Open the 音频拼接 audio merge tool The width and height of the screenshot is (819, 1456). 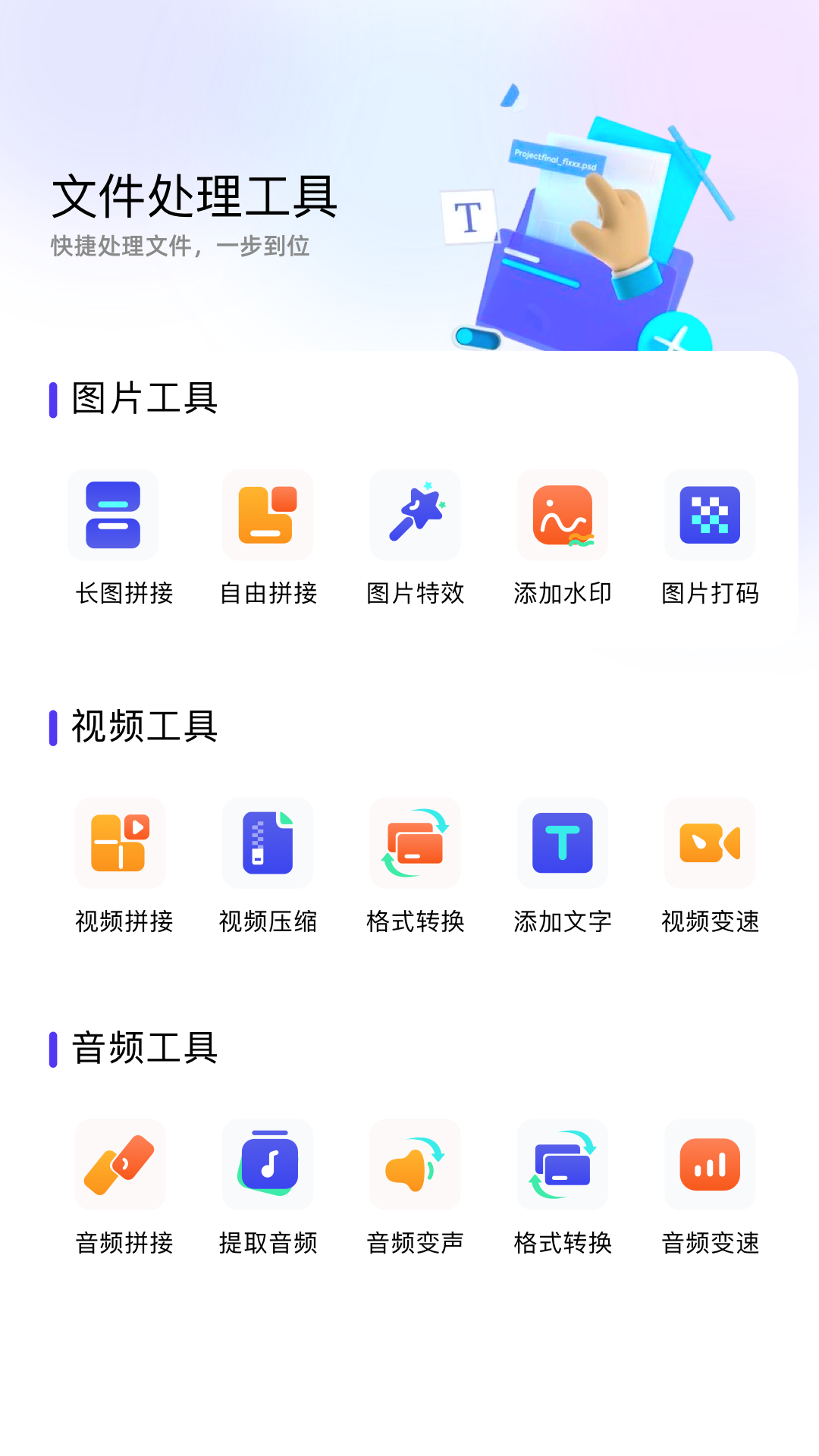121,1165
